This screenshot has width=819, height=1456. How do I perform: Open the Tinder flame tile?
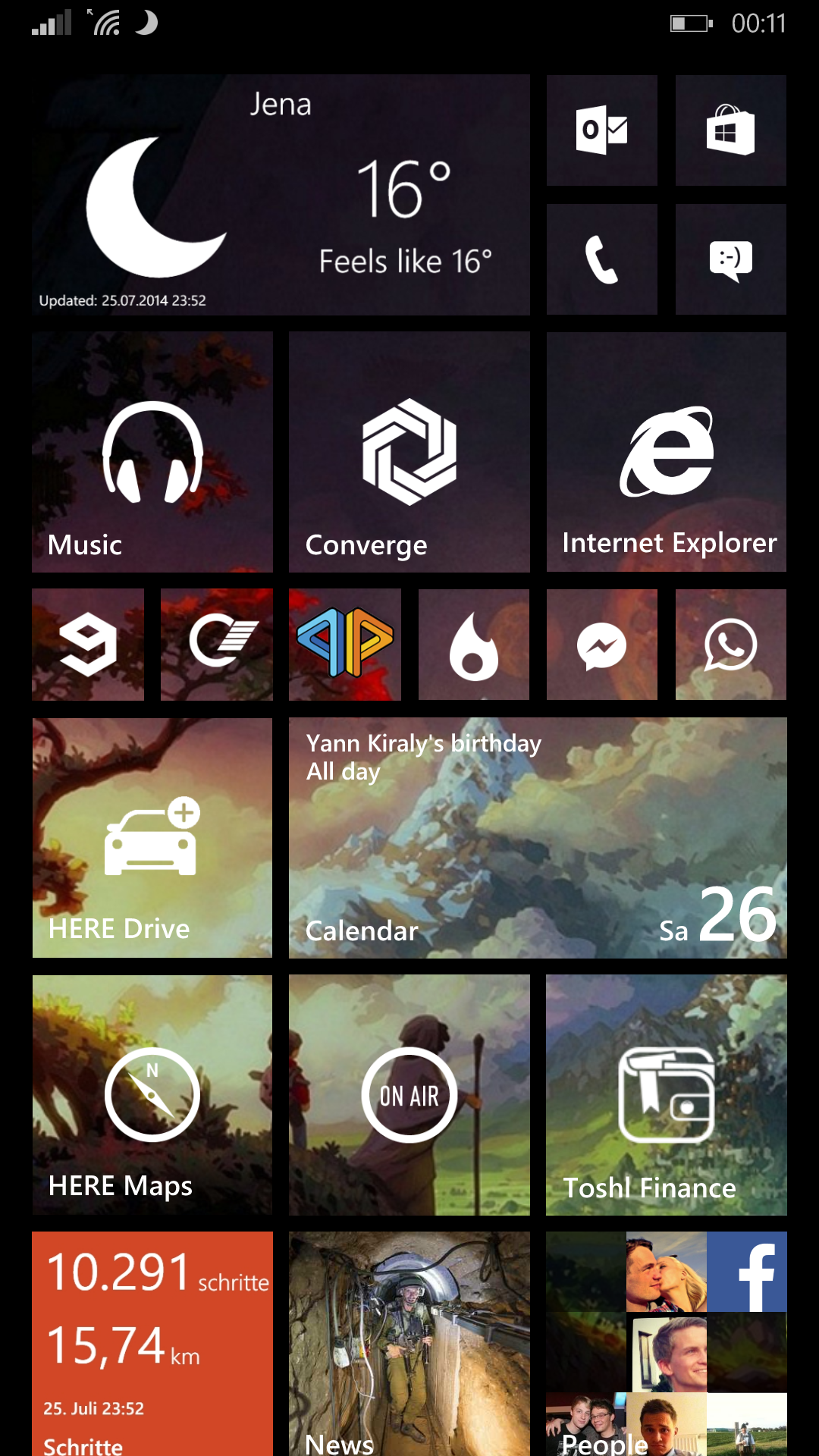pyautogui.click(x=474, y=645)
